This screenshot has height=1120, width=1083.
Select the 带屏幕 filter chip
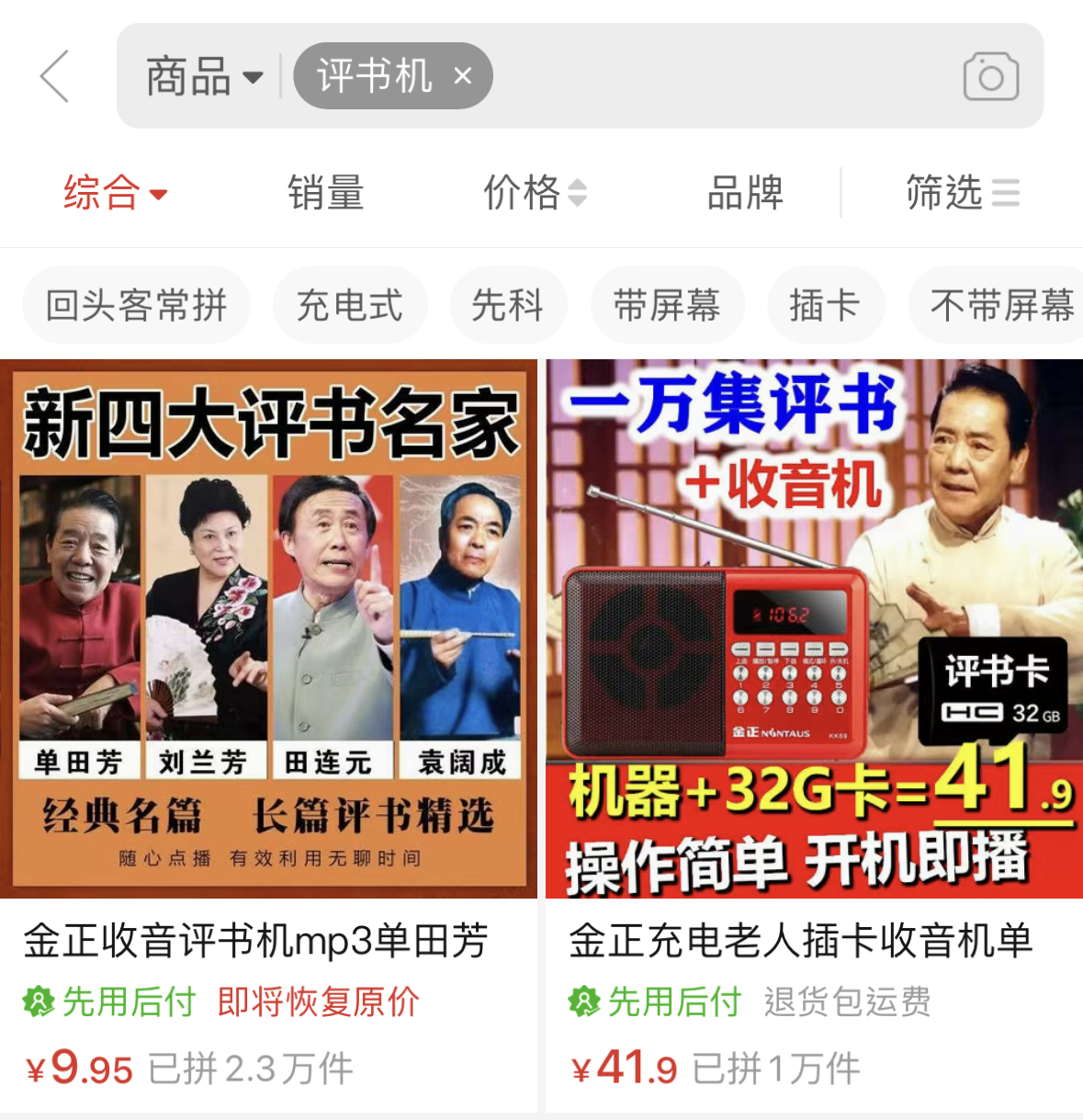click(x=667, y=305)
